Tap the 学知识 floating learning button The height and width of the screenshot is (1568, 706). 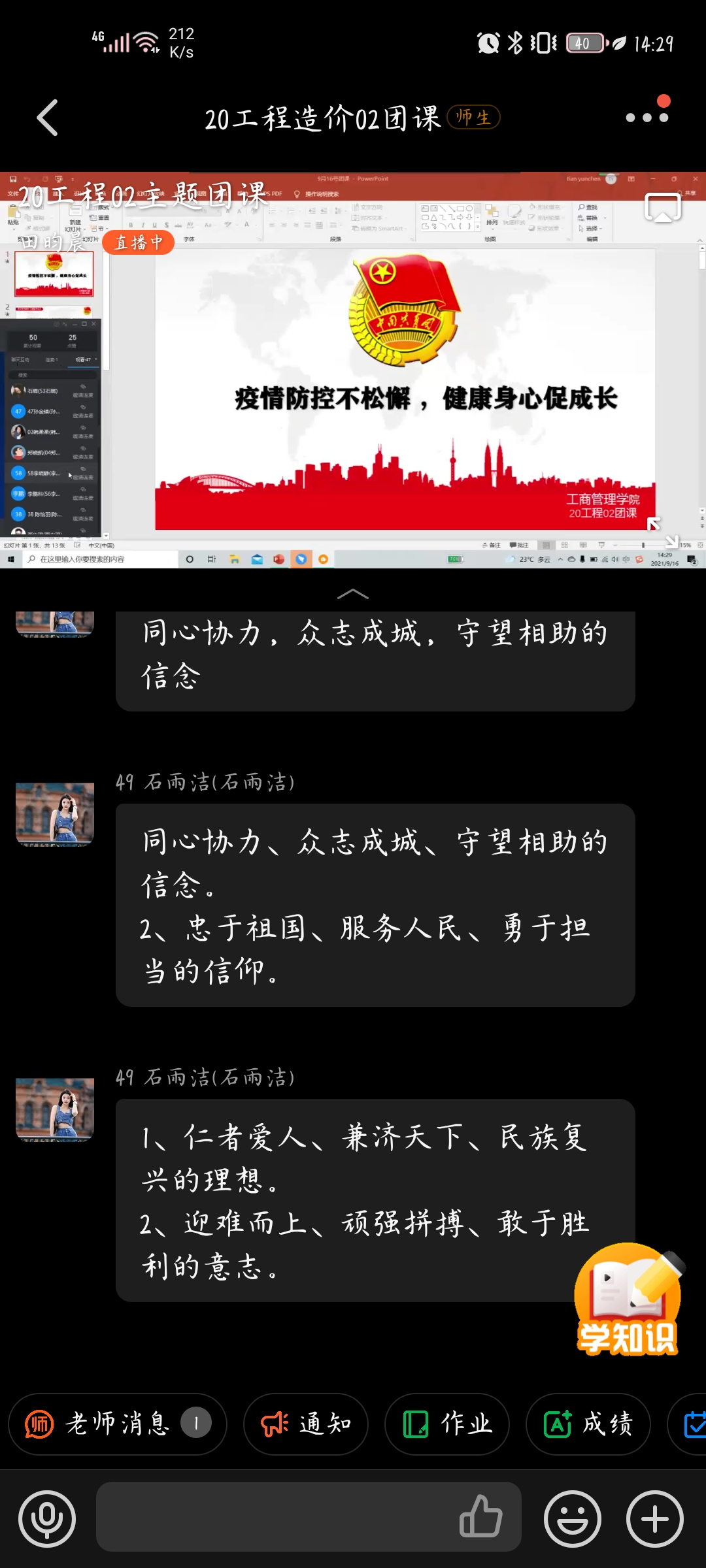pyautogui.click(x=628, y=1299)
